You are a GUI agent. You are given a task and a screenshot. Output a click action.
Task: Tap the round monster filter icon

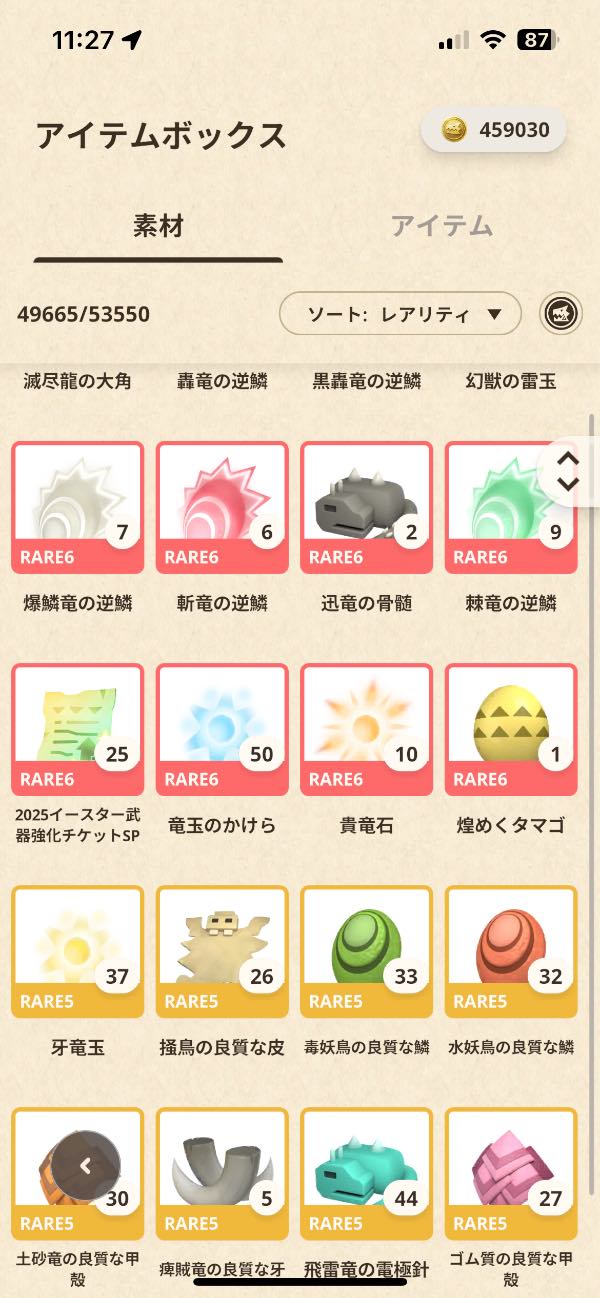(x=562, y=314)
